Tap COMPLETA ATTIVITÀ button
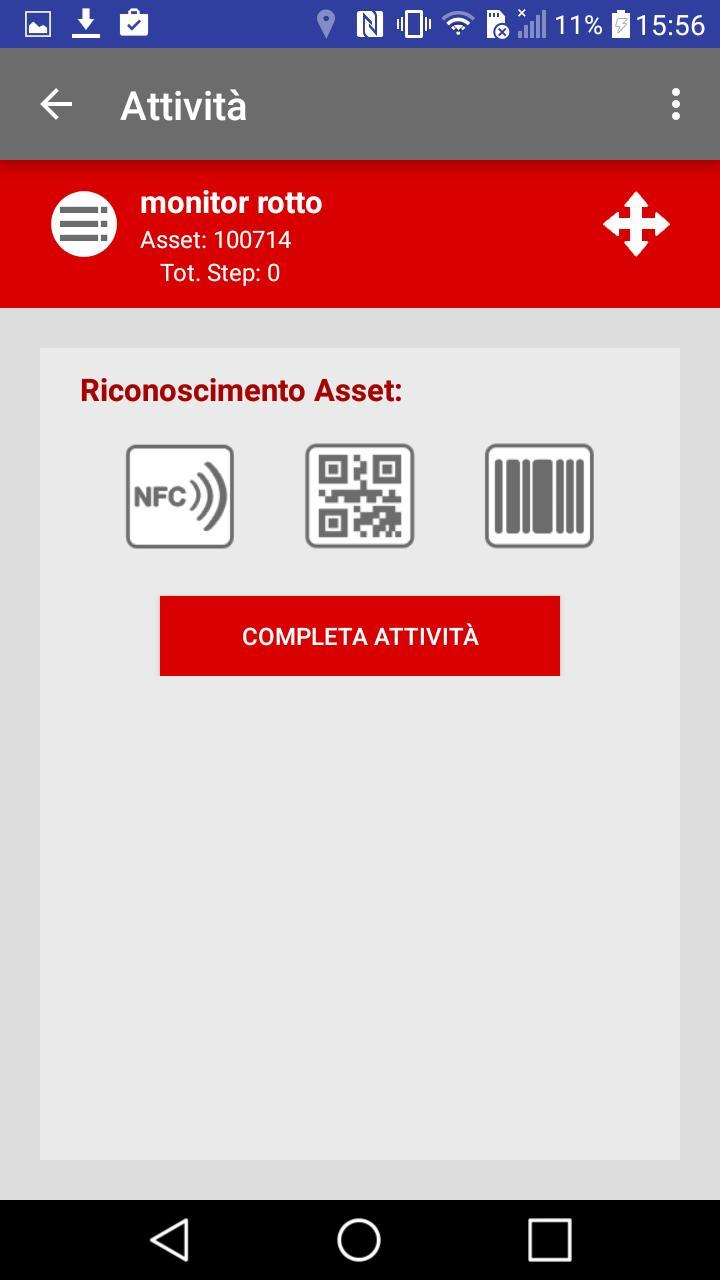720x1280 pixels. (360, 636)
